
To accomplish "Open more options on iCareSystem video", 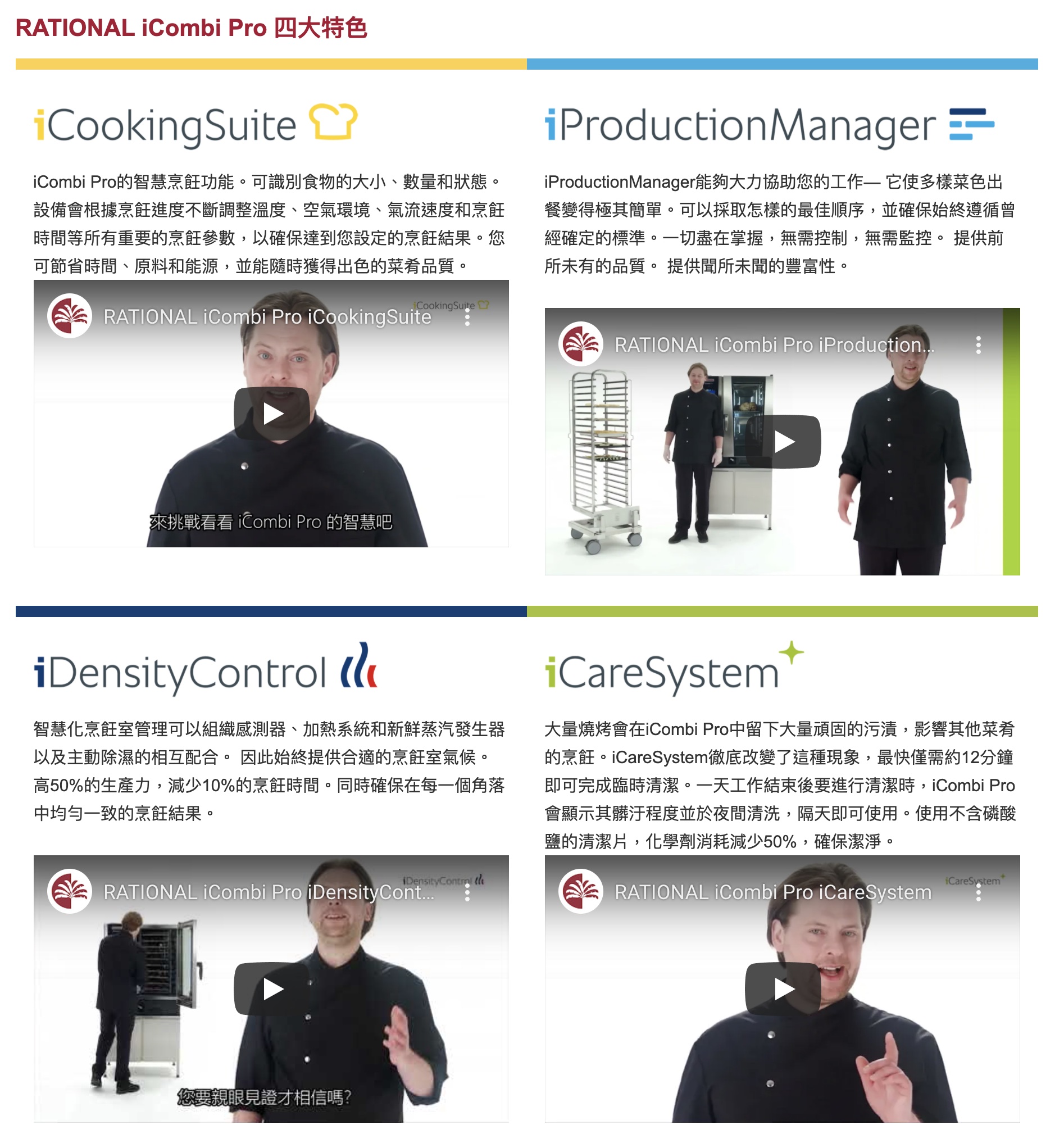I will (x=979, y=892).
